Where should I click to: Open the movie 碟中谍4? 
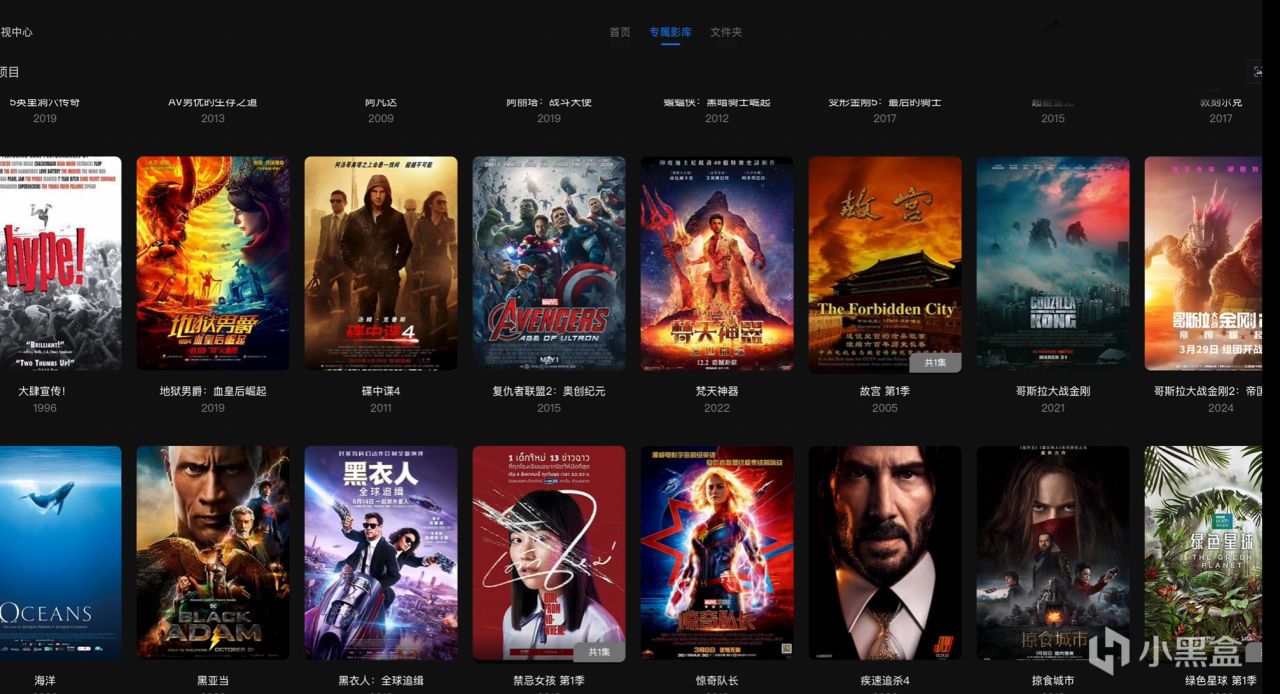(x=381, y=263)
